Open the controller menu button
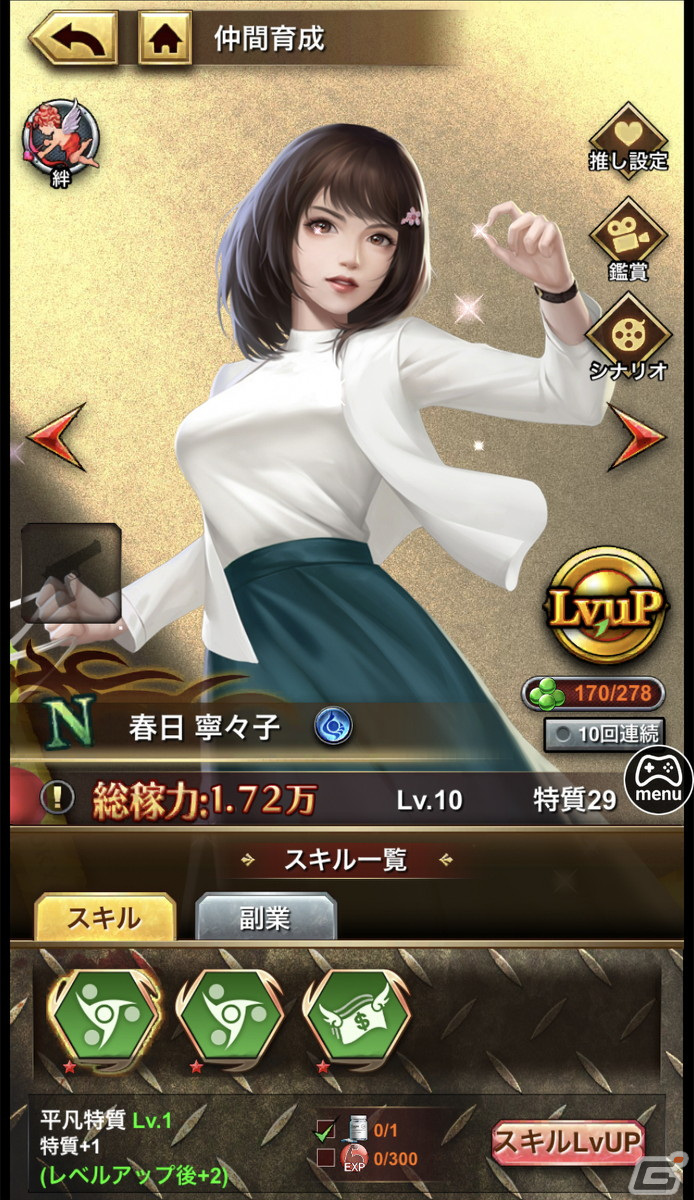The image size is (694, 1200). point(659,778)
